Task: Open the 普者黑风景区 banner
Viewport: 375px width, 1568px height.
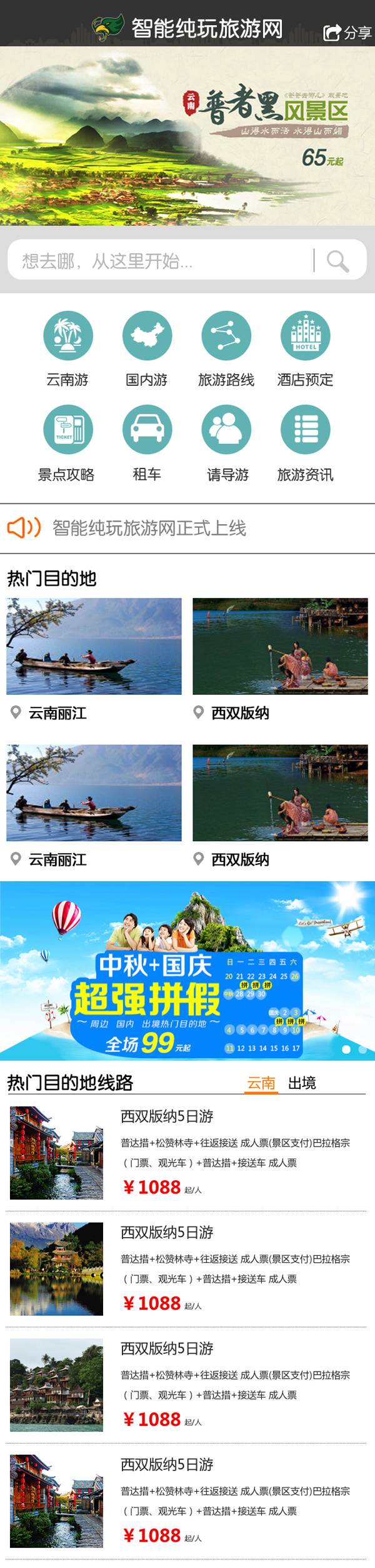Action: tap(187, 136)
